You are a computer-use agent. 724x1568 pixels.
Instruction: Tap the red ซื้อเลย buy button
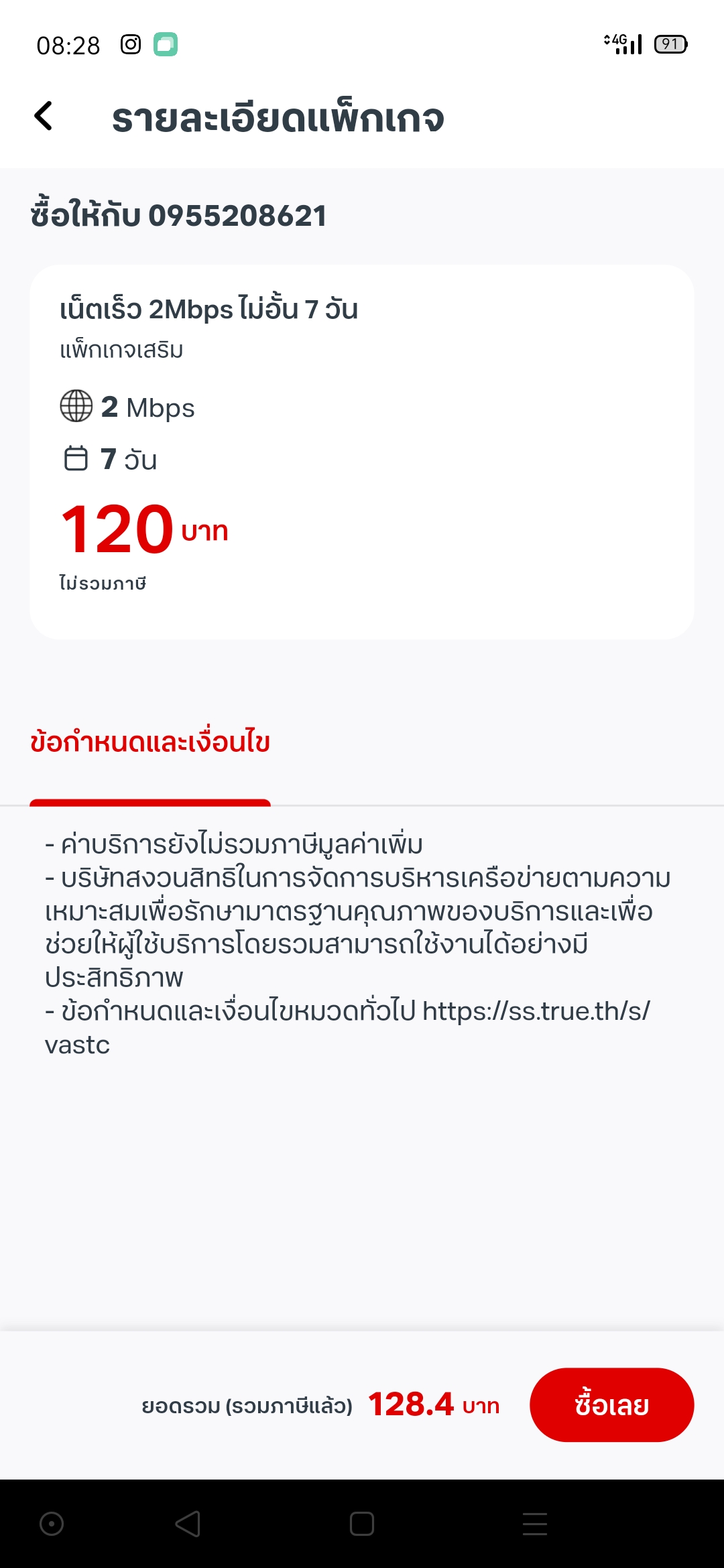coord(611,1404)
